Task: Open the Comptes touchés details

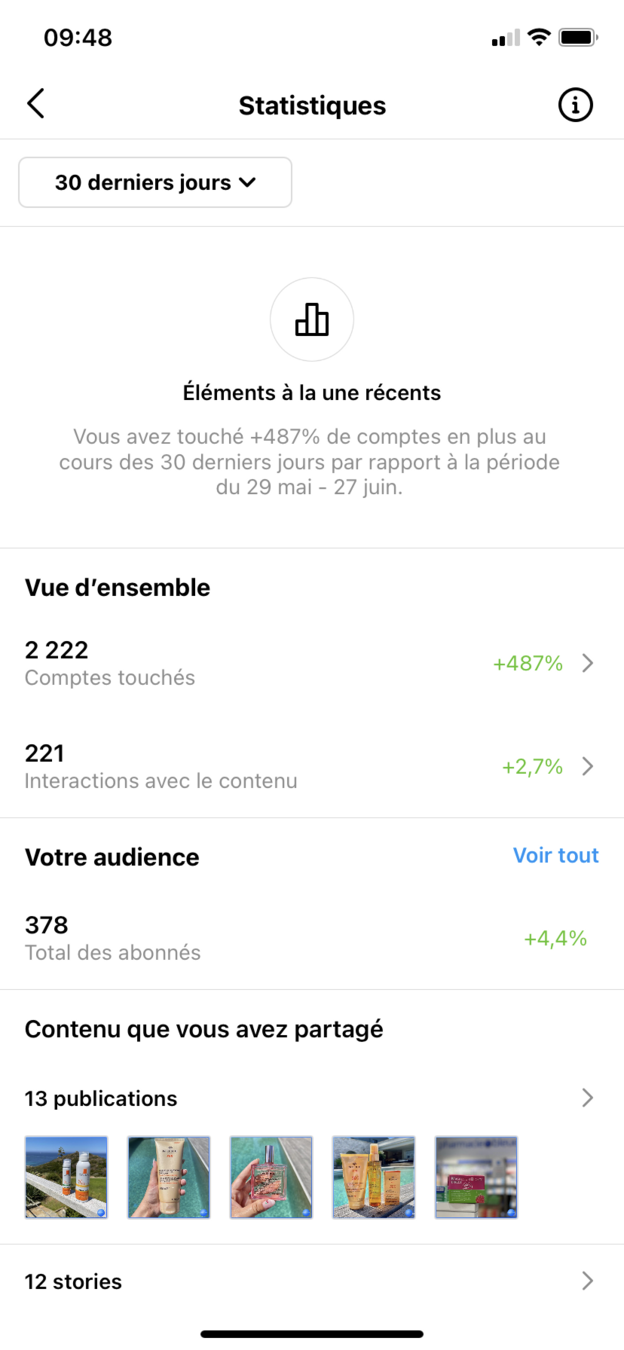Action: (312, 663)
